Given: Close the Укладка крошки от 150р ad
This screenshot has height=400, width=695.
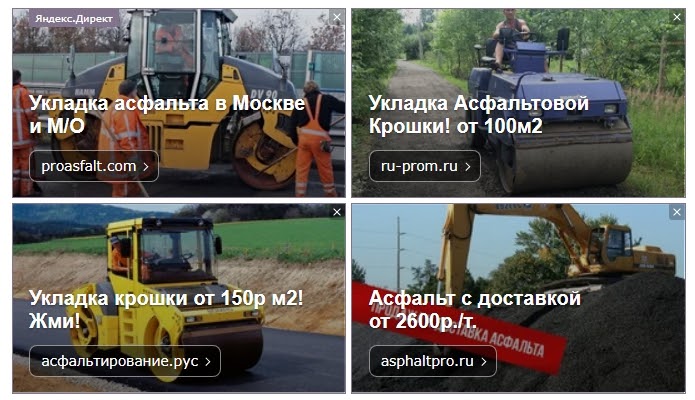Looking at the screenshot, I should point(337,212).
